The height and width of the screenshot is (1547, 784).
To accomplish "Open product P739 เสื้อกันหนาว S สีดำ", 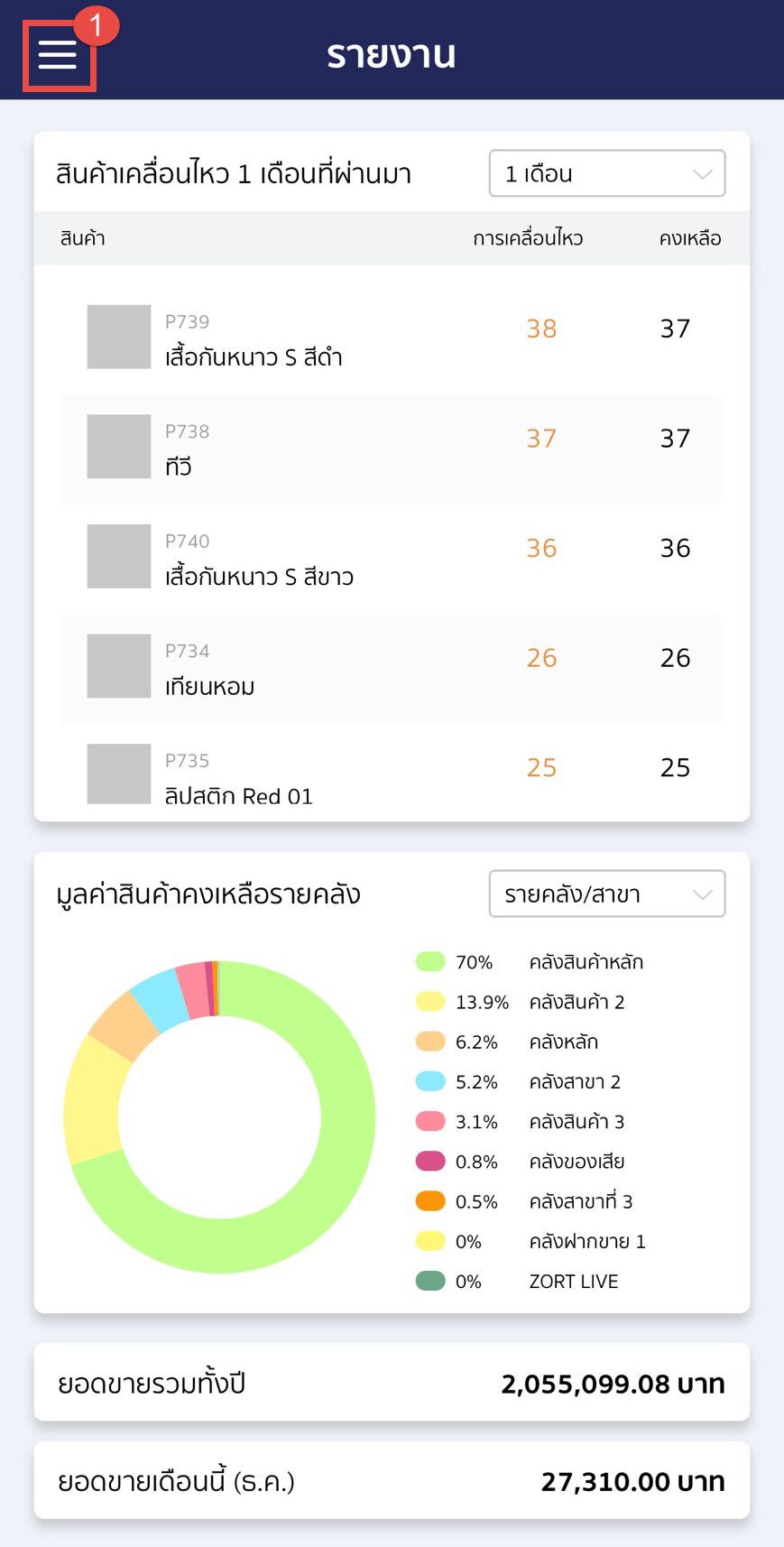I will click(391, 338).
